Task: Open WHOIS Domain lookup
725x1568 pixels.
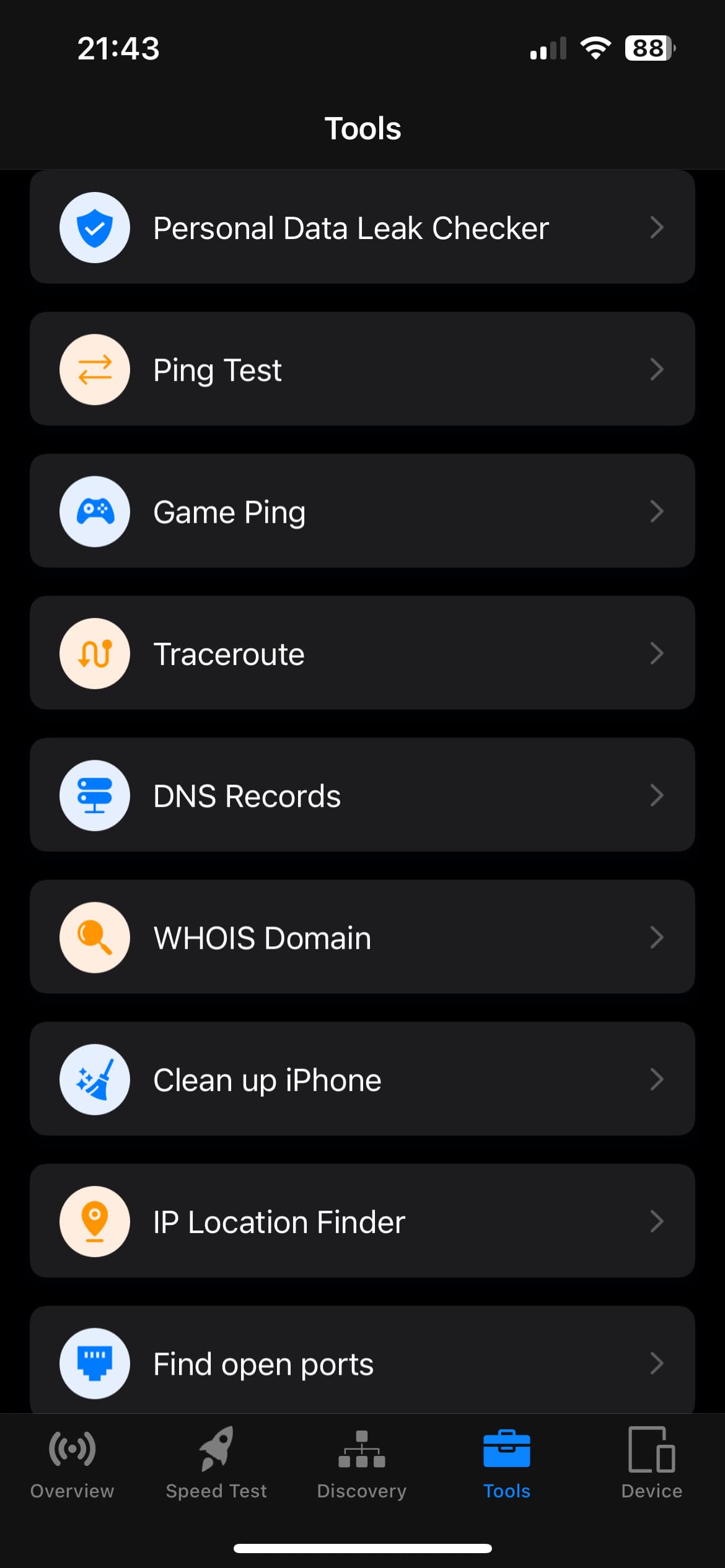Action: [362, 937]
